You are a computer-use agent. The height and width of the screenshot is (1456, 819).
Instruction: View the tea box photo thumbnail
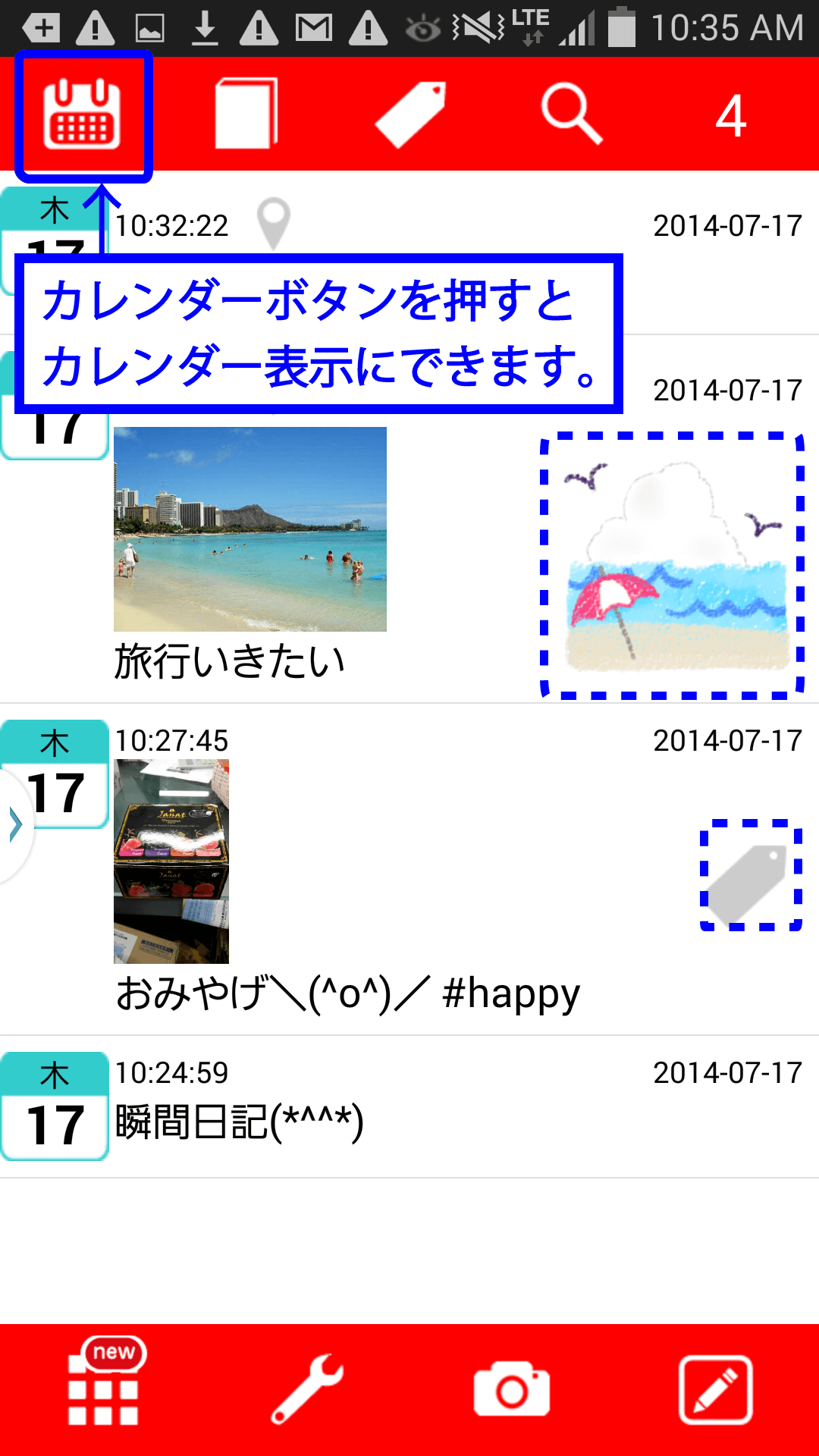(171, 861)
